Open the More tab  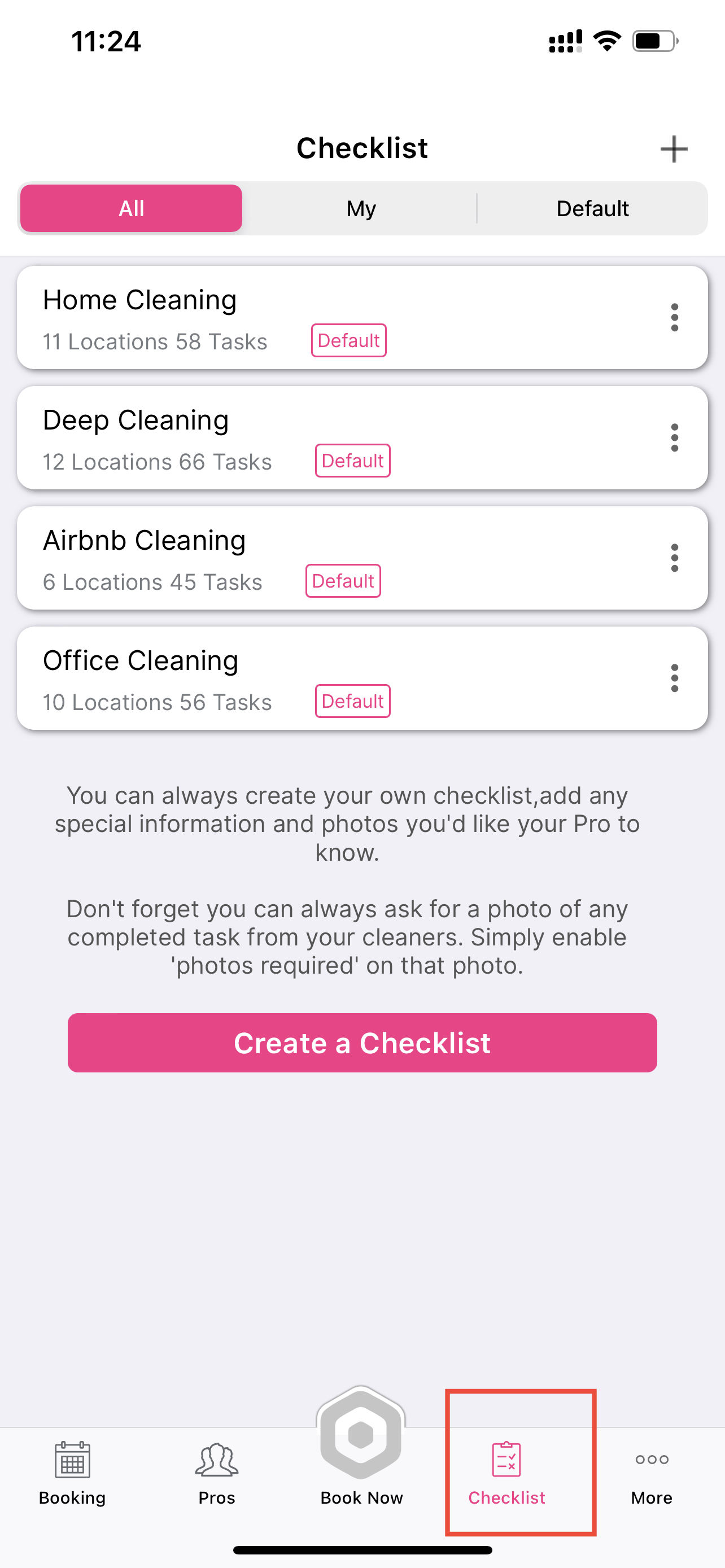click(652, 1473)
